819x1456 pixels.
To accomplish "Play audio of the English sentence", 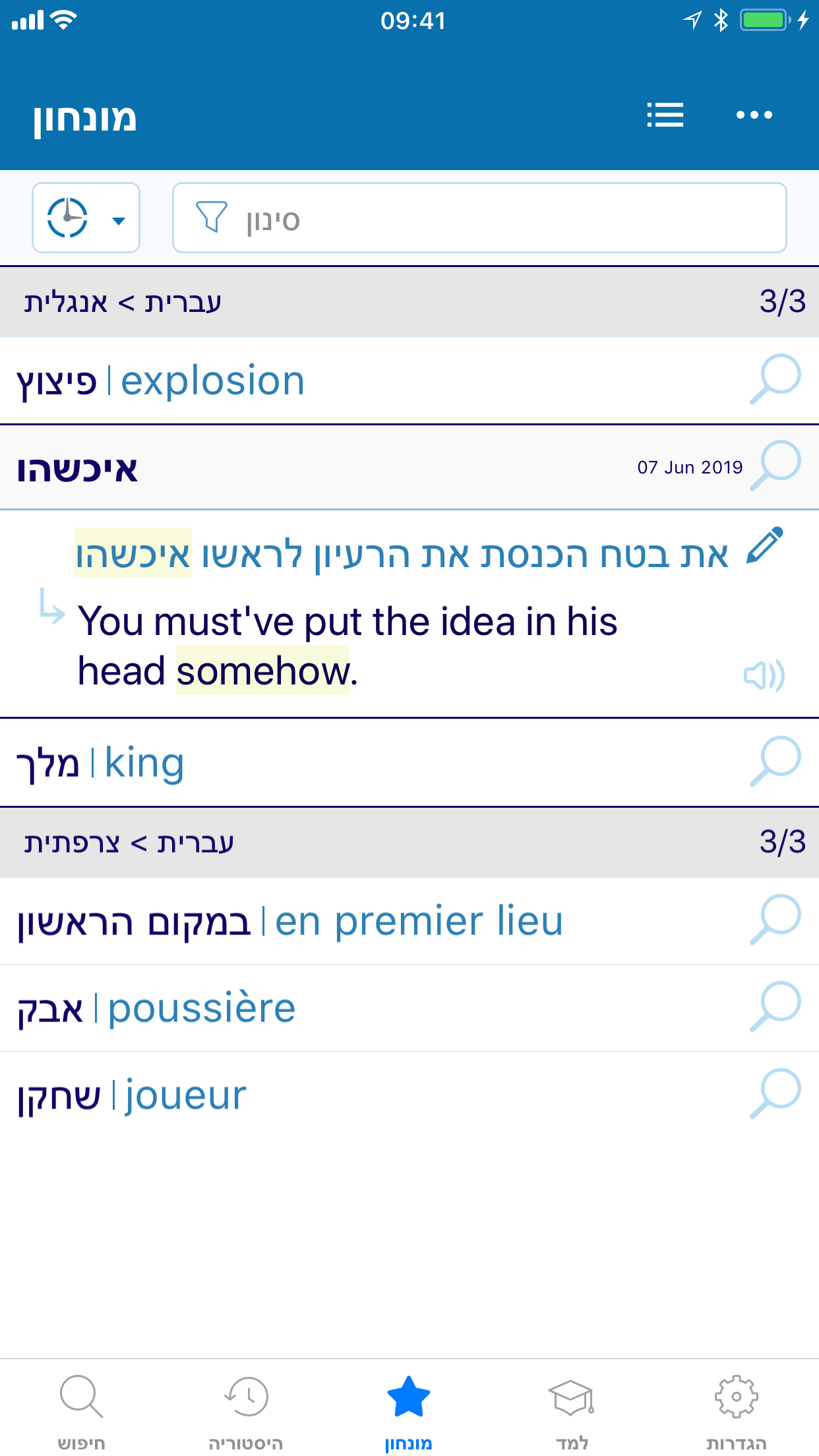I will click(764, 675).
